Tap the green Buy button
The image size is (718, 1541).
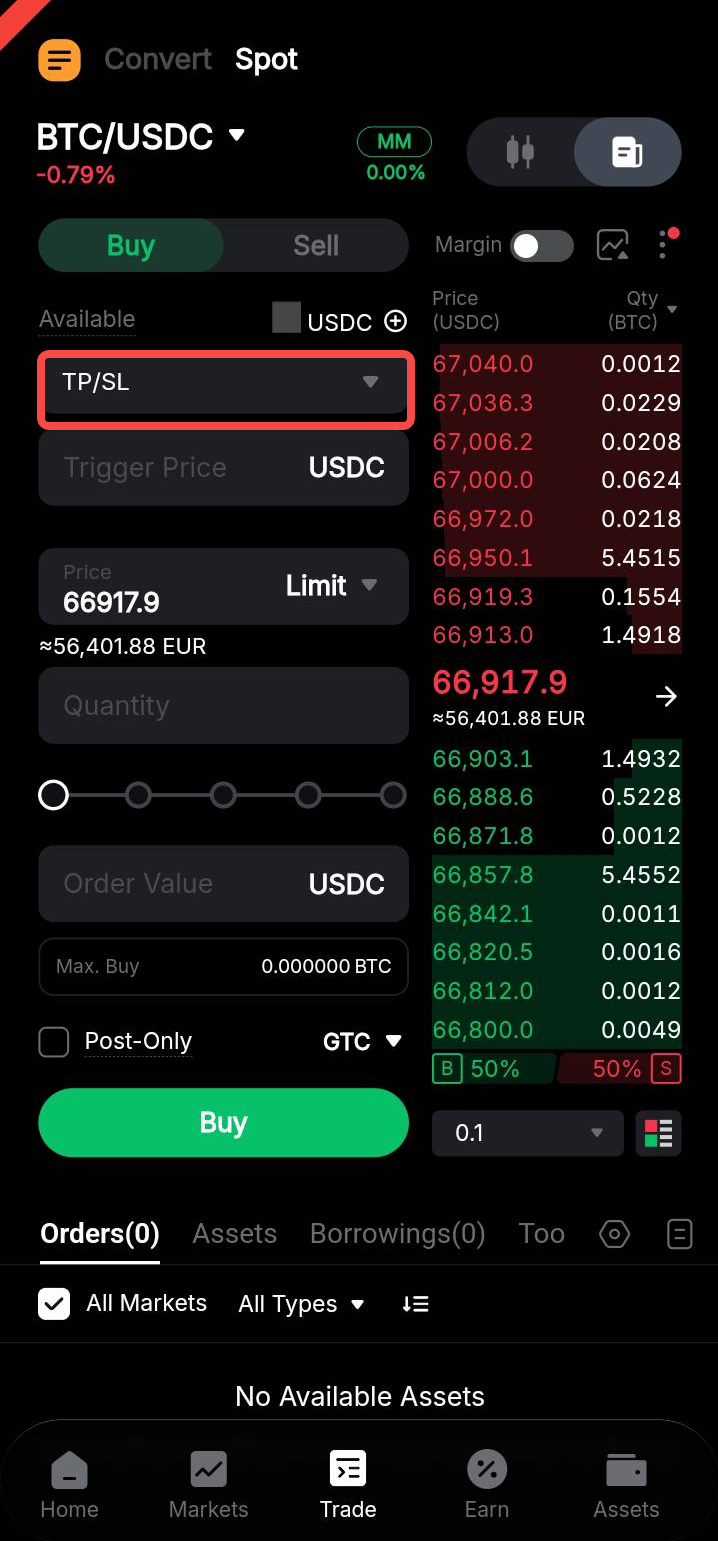coord(223,1123)
